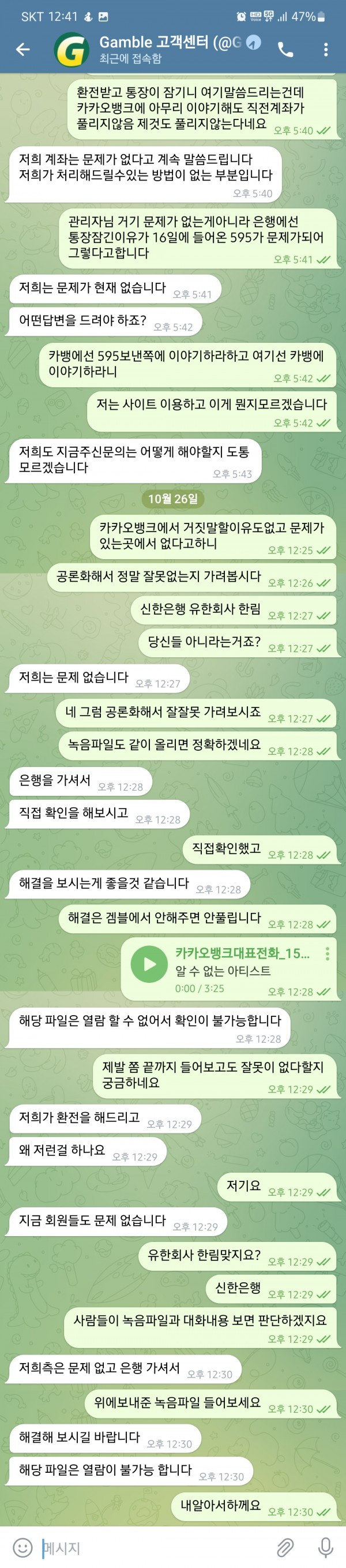The image size is (346, 1568).
Task: Open the chat overflow menu
Action: [326, 49]
